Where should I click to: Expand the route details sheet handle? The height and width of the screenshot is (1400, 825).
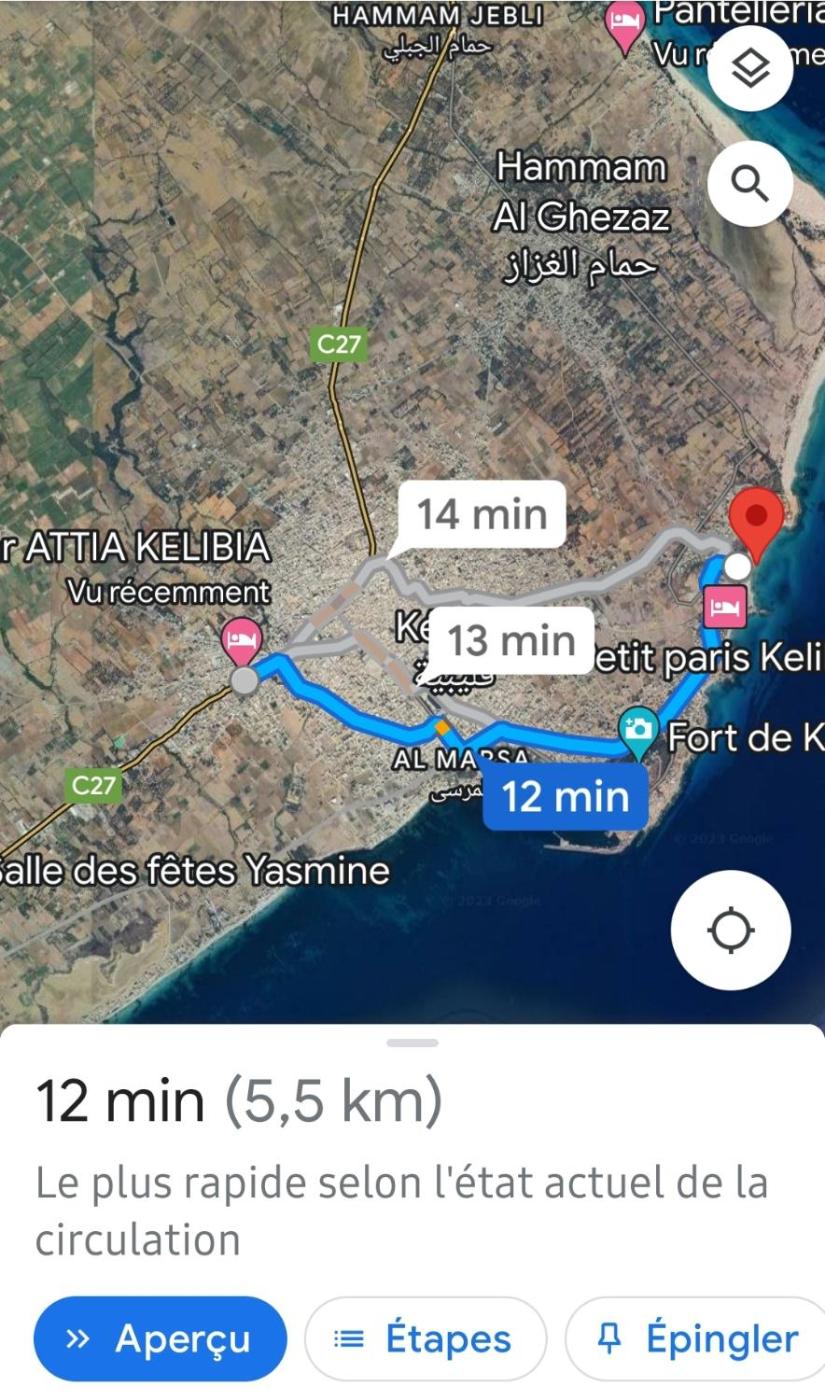pyautogui.click(x=412, y=1043)
